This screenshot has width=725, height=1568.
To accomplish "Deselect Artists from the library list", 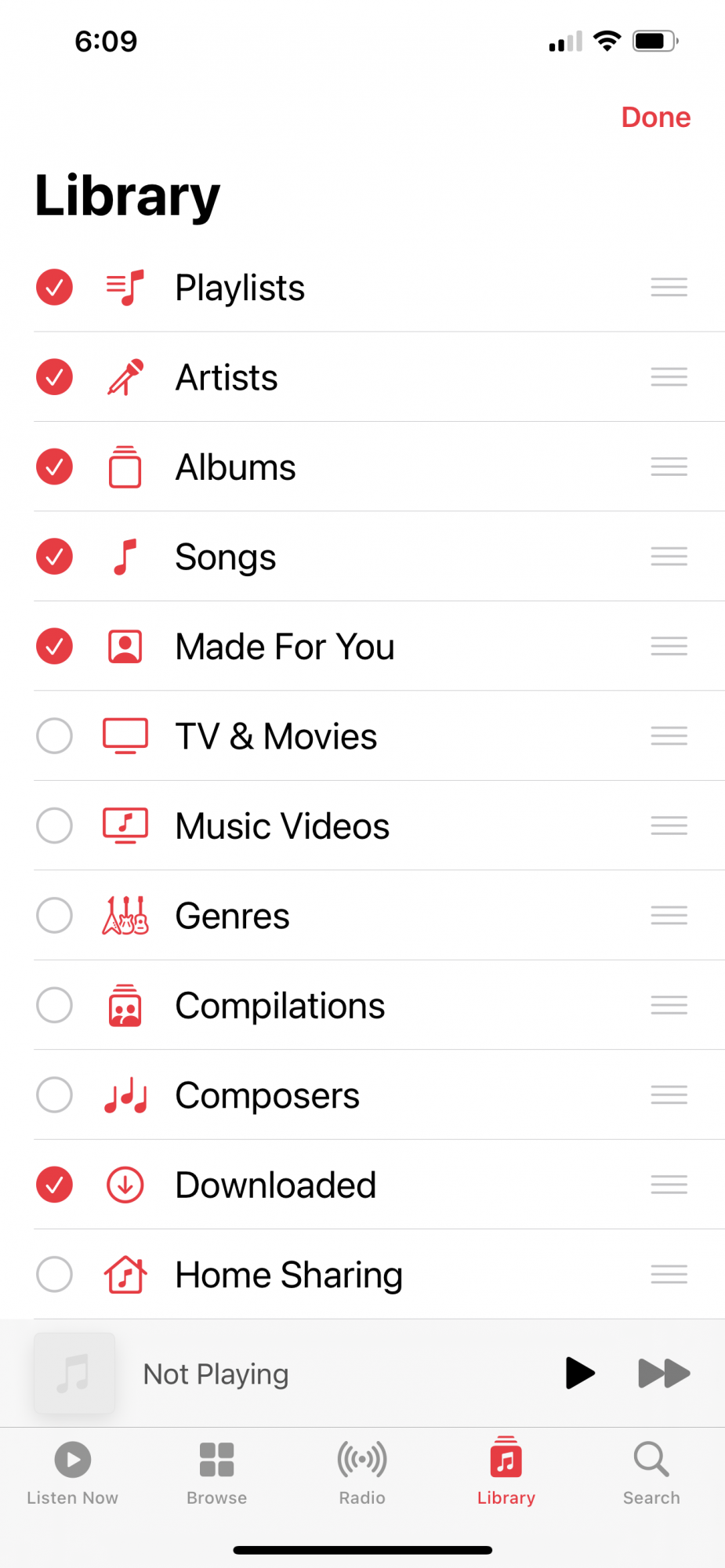I will tap(55, 377).
